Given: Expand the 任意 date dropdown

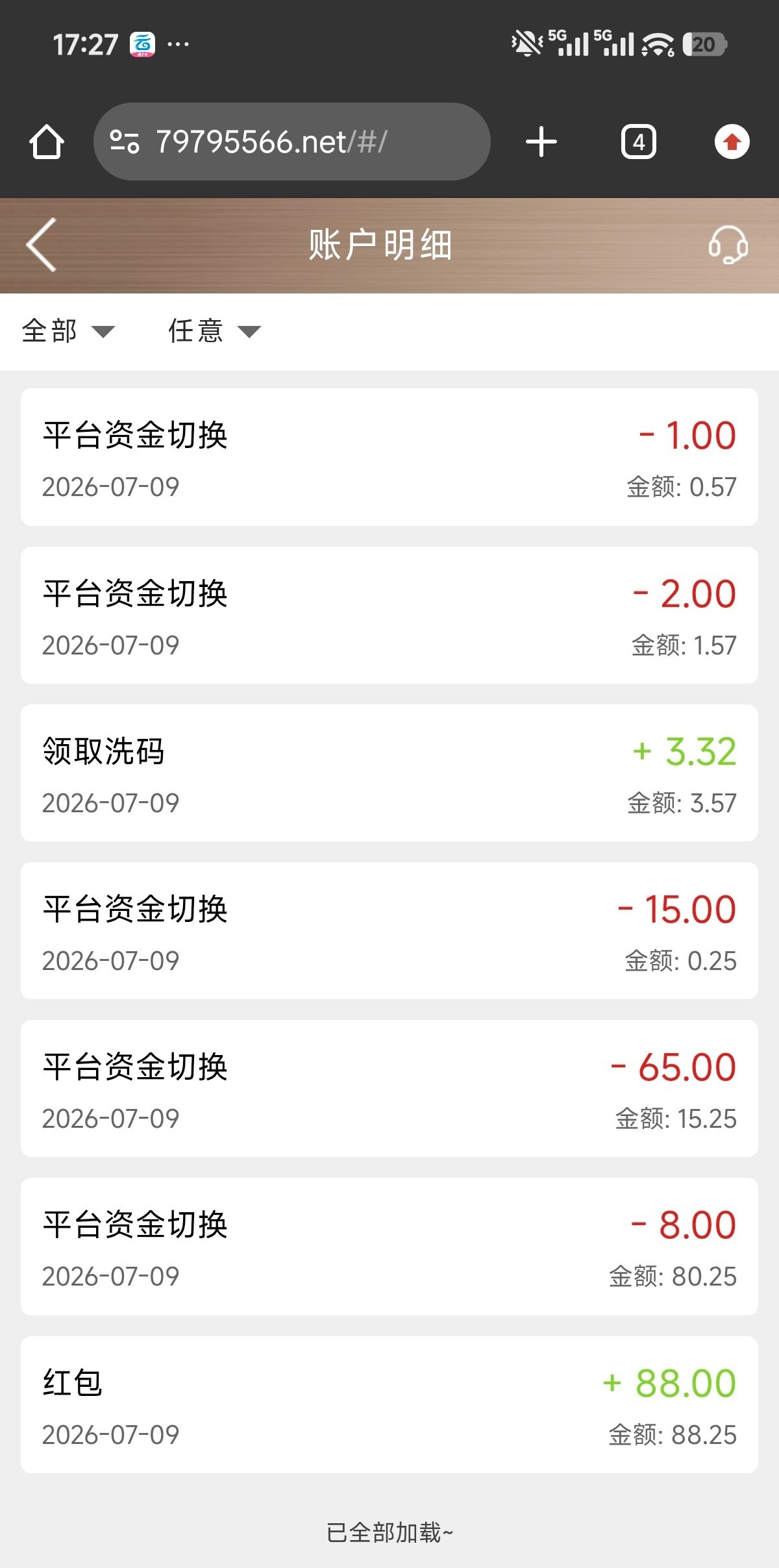Looking at the screenshot, I should [x=214, y=331].
